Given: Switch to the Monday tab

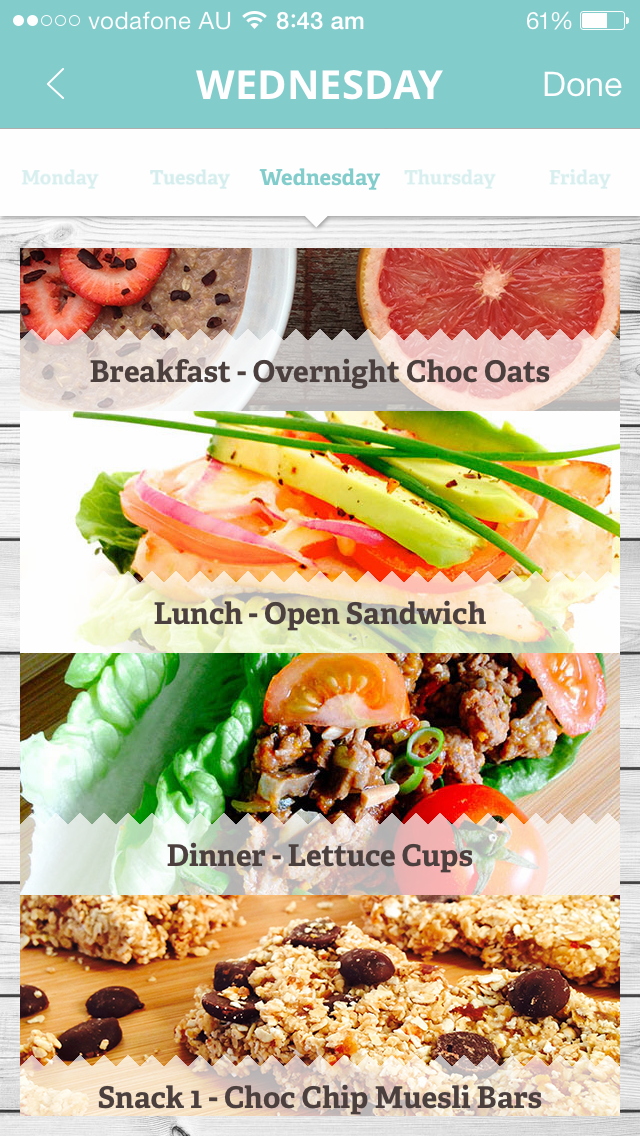Looking at the screenshot, I should pyautogui.click(x=59, y=178).
